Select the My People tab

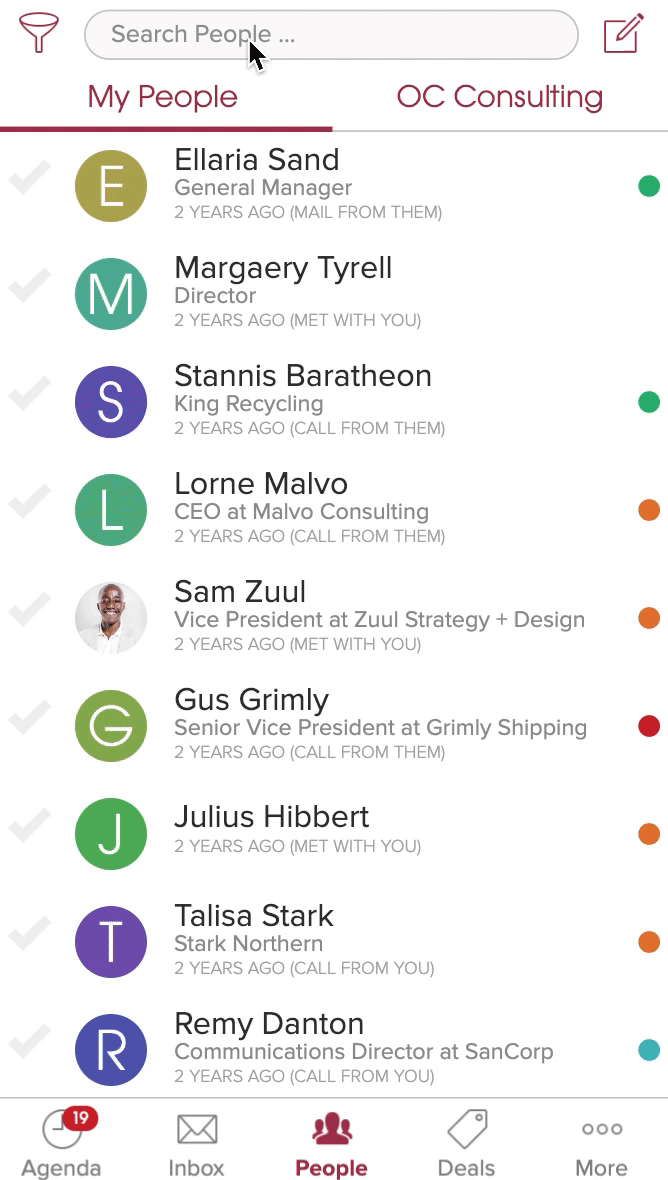point(163,97)
